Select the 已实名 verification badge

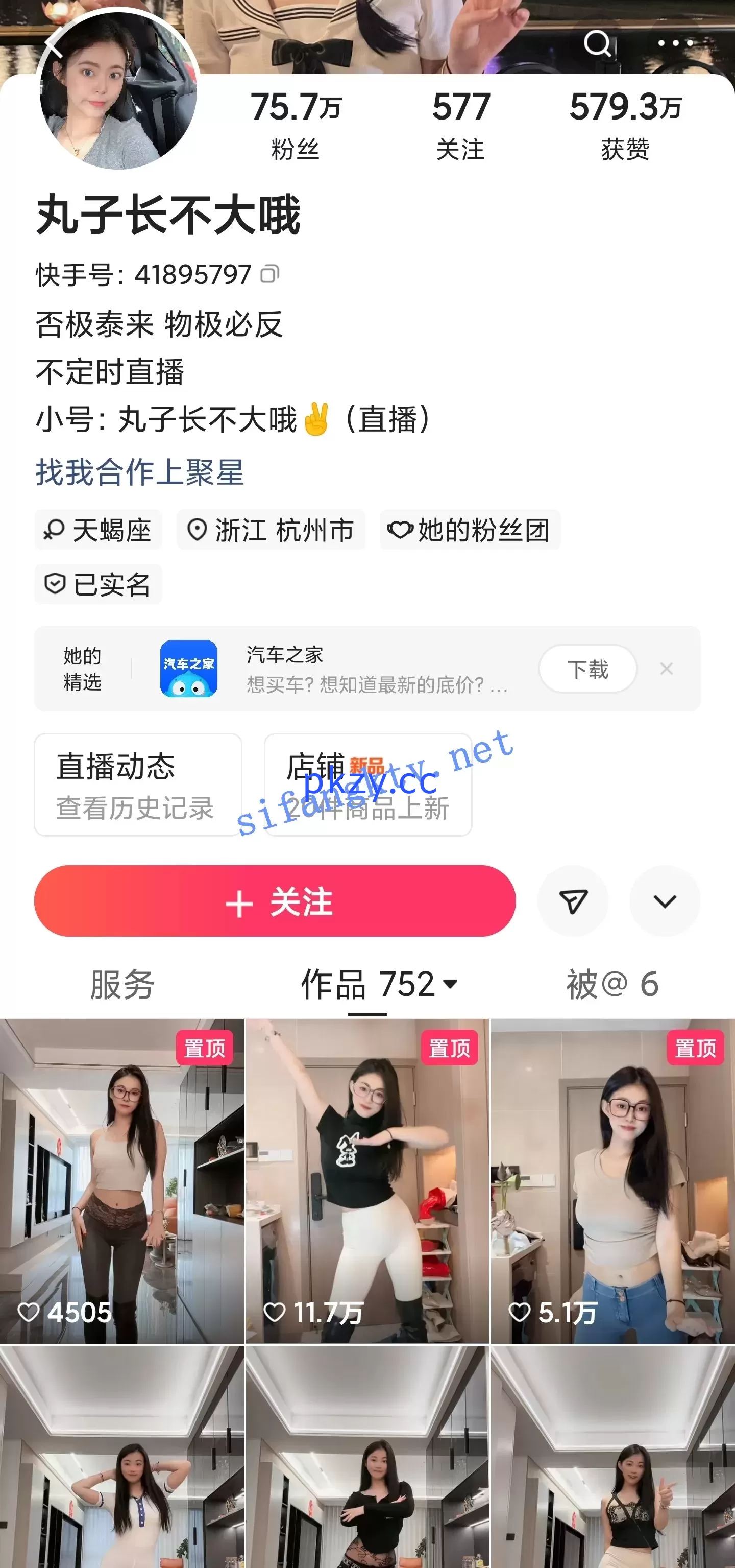point(99,583)
